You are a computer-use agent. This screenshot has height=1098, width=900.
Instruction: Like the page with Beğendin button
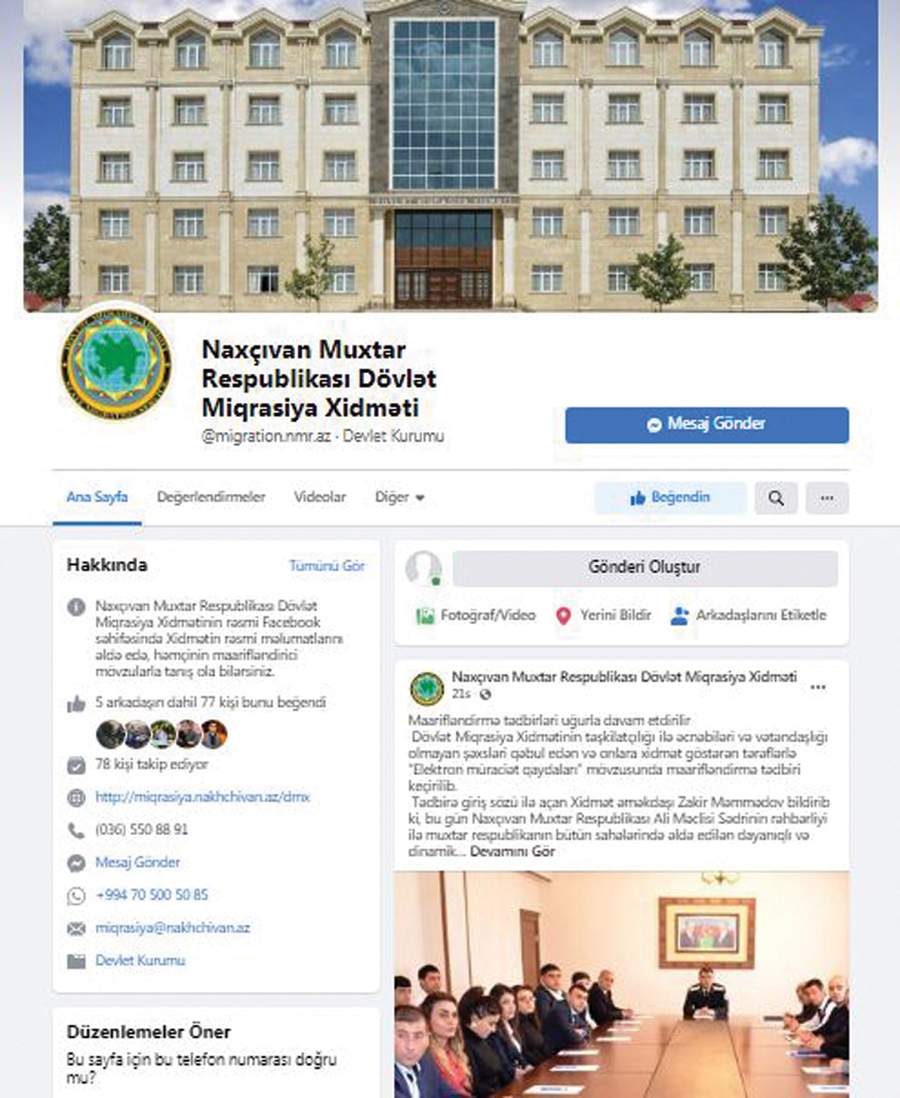[670, 498]
